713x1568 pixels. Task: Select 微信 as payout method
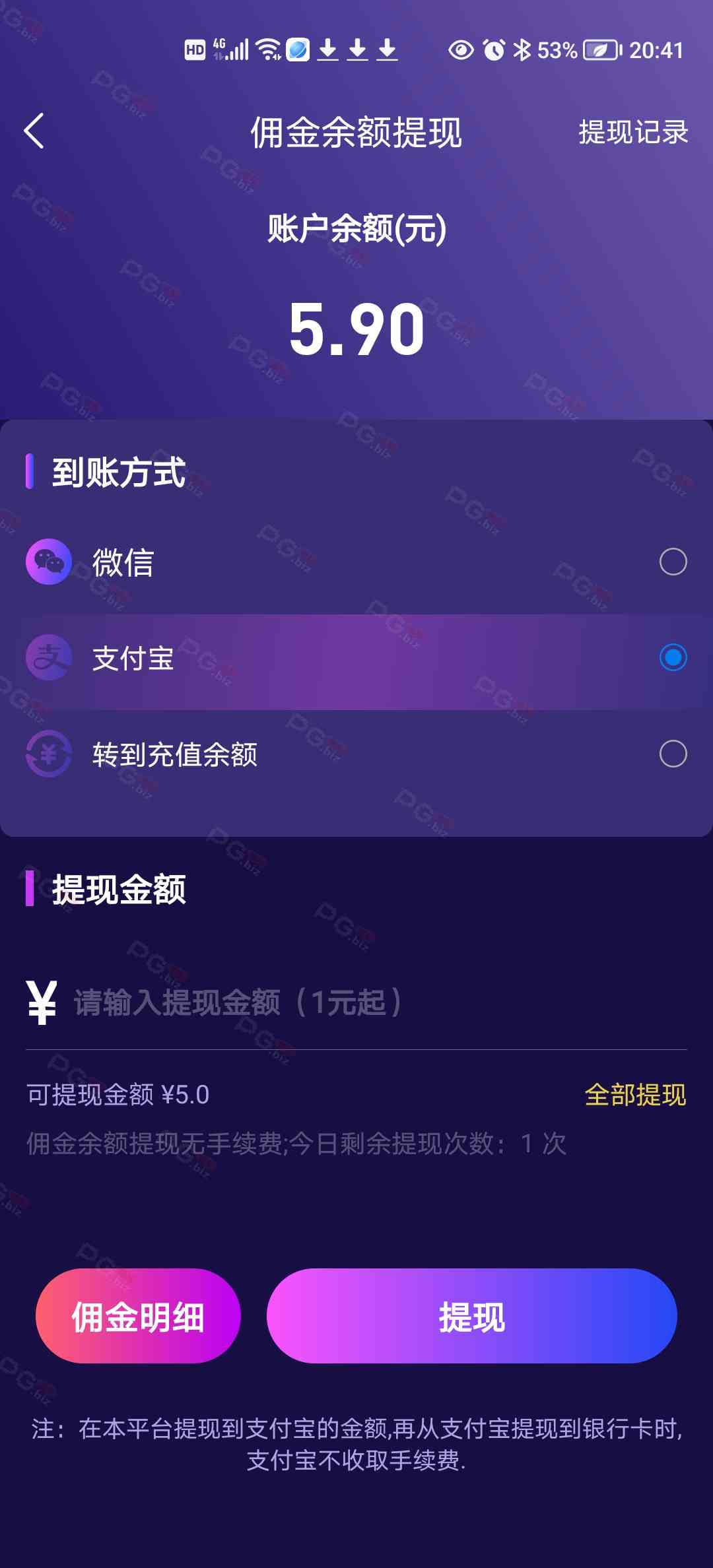(356, 562)
